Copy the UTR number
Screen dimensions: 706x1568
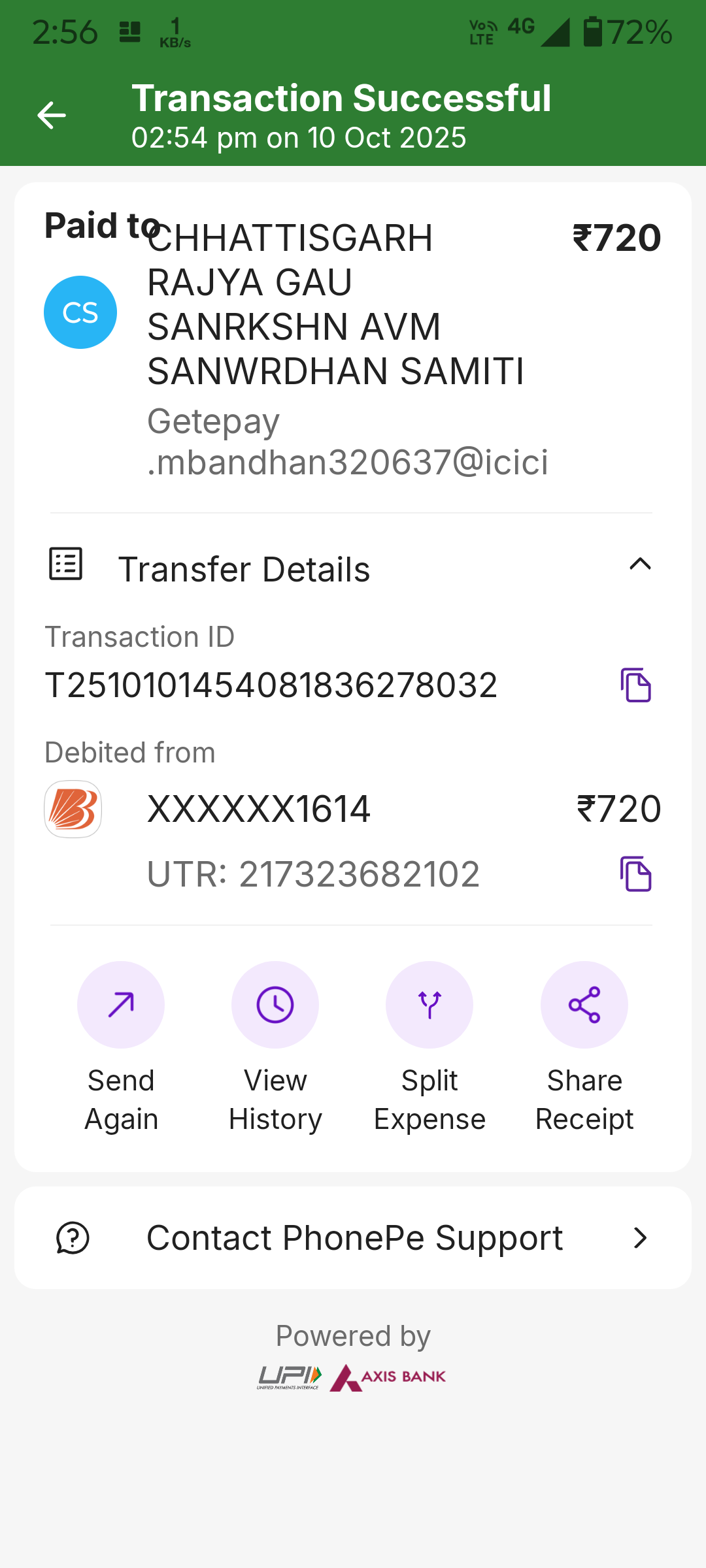pyautogui.click(x=635, y=874)
